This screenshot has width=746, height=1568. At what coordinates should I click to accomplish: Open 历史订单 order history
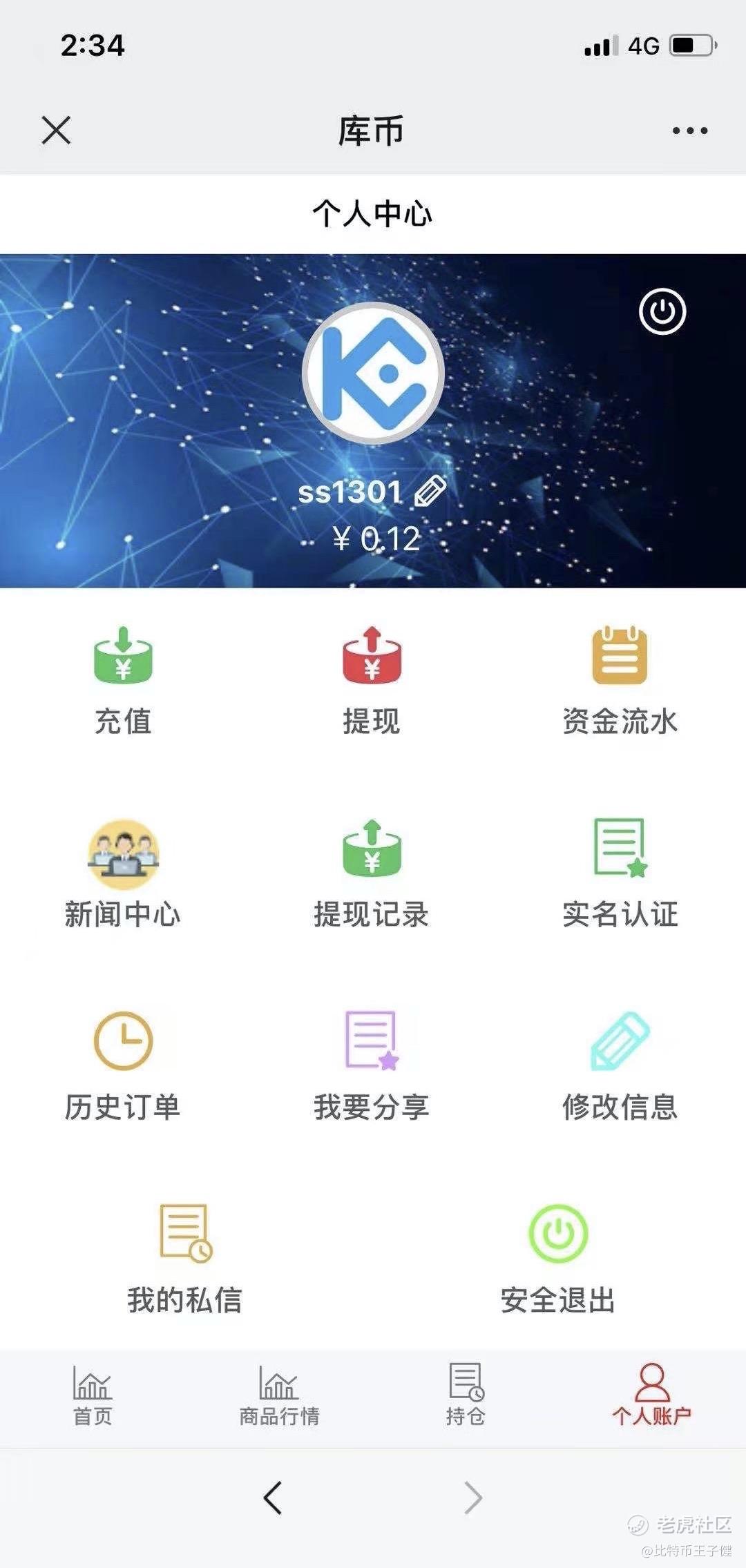coord(123,1063)
